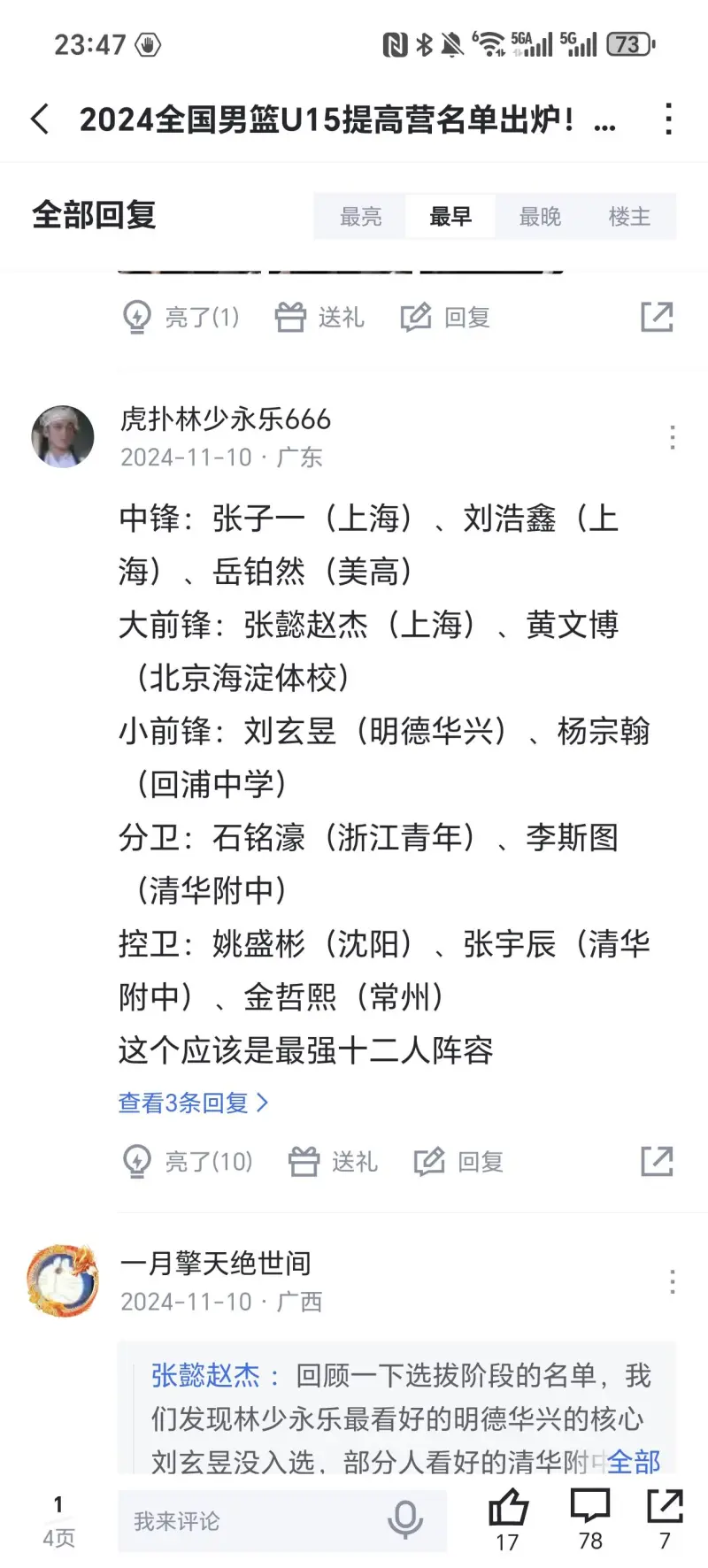Select the 最早 sort tab
The height and width of the screenshot is (1568, 708).
point(450,217)
